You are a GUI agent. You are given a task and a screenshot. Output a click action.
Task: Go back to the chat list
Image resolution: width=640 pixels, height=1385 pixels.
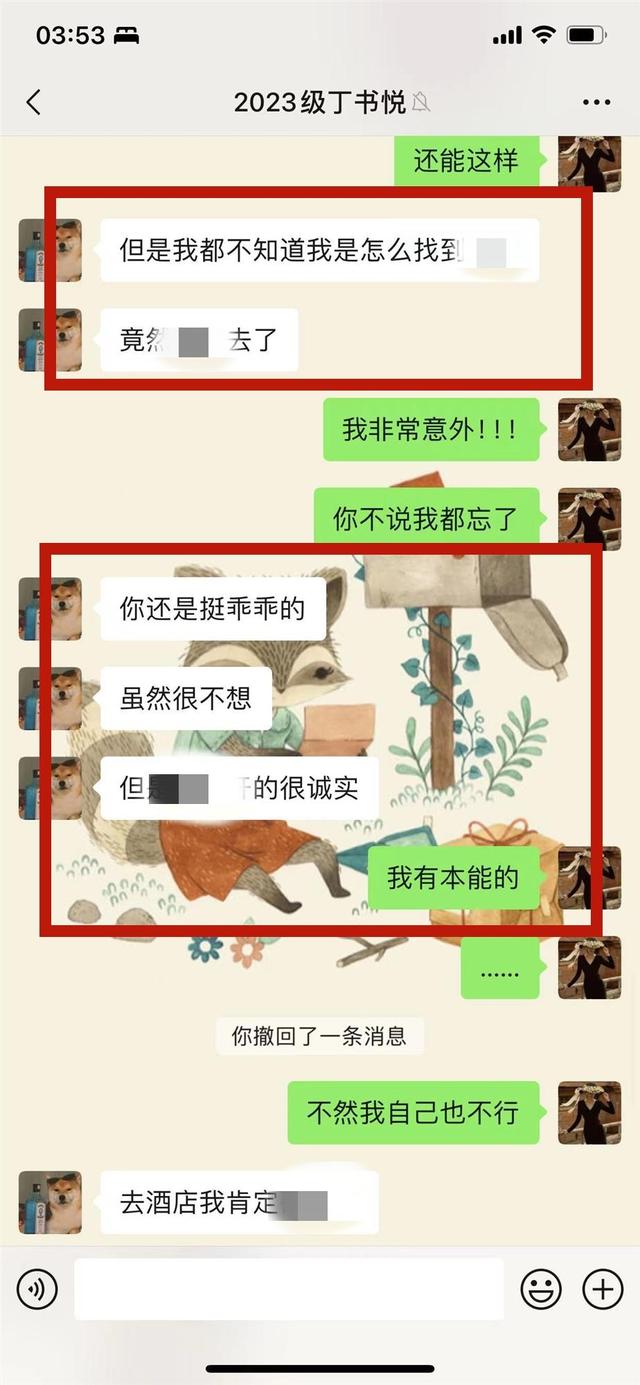point(33,102)
